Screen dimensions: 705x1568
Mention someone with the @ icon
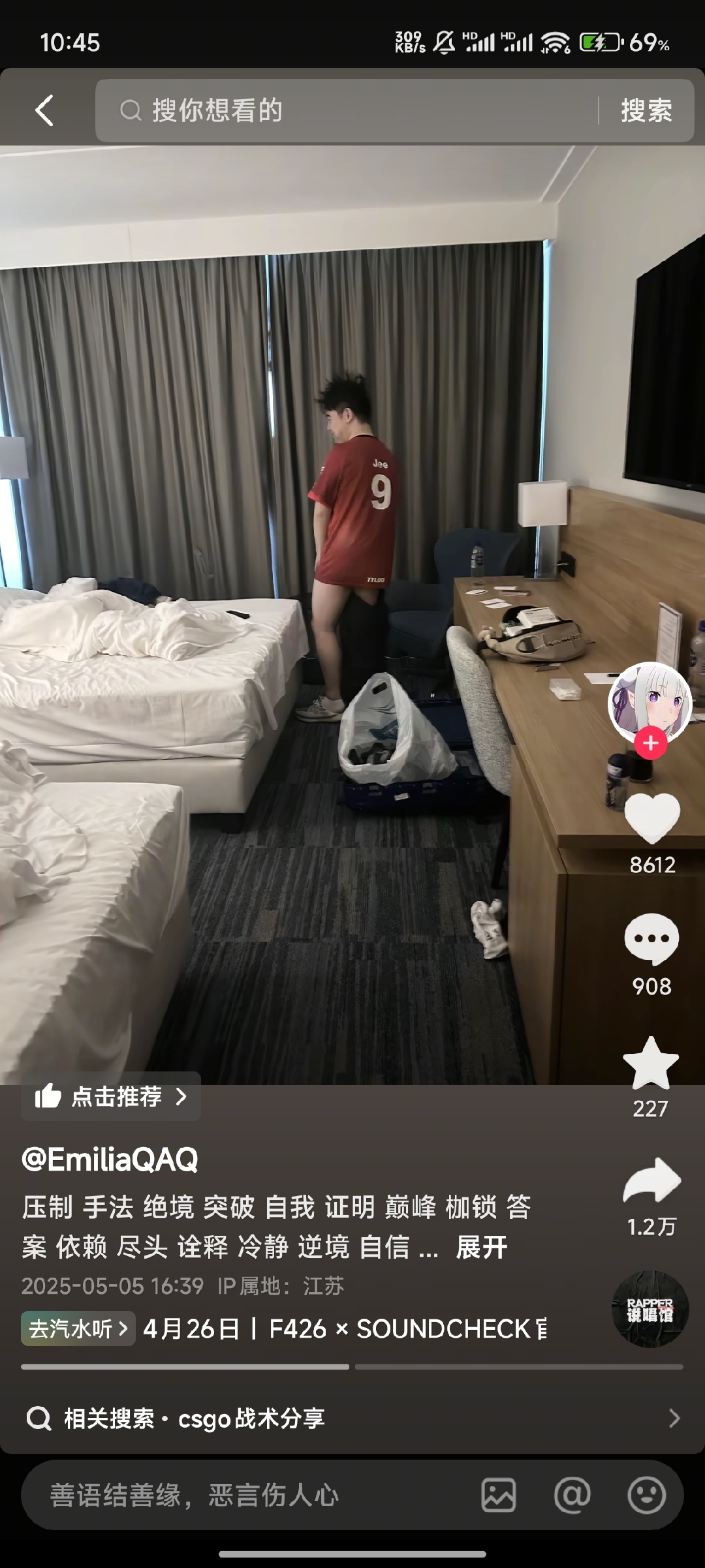click(572, 1495)
